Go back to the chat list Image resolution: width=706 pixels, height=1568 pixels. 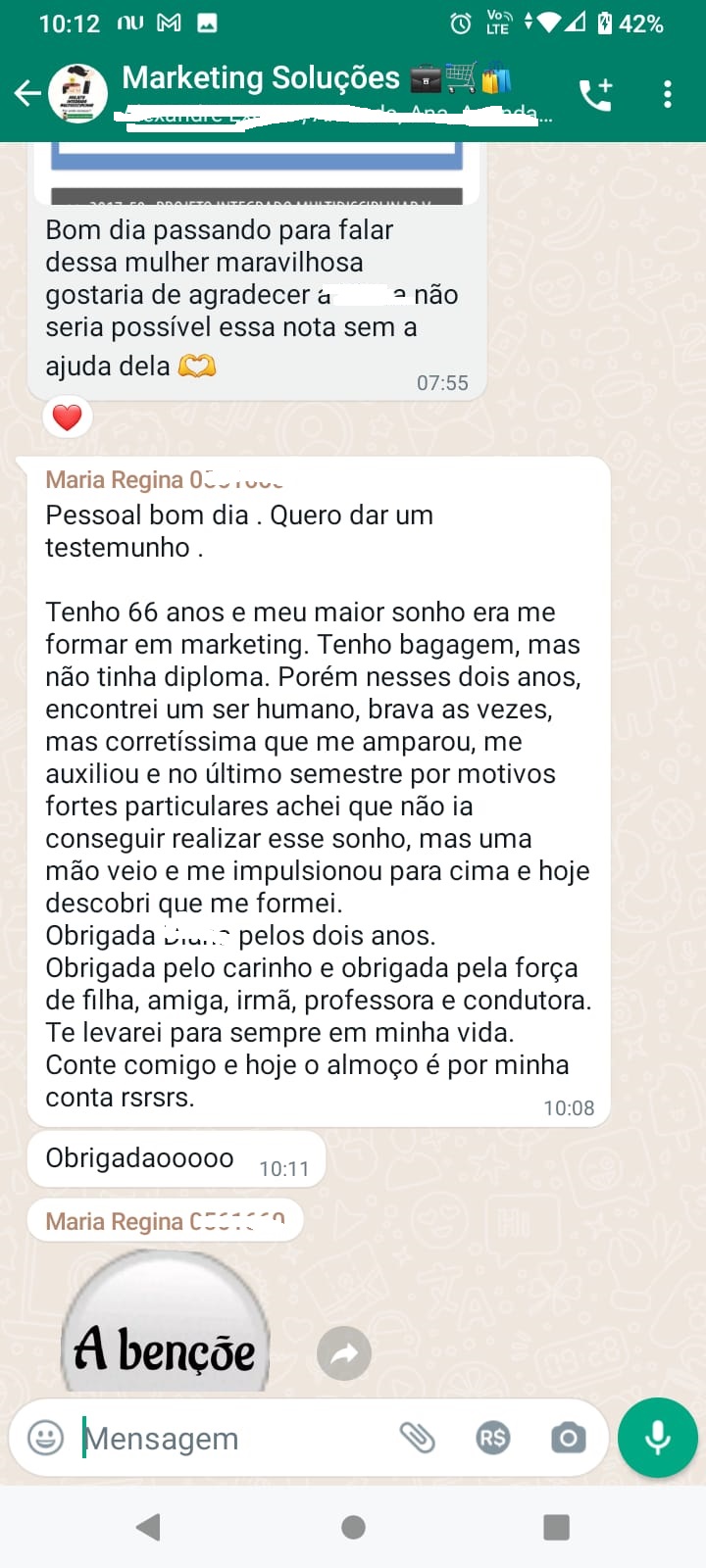[x=27, y=94]
